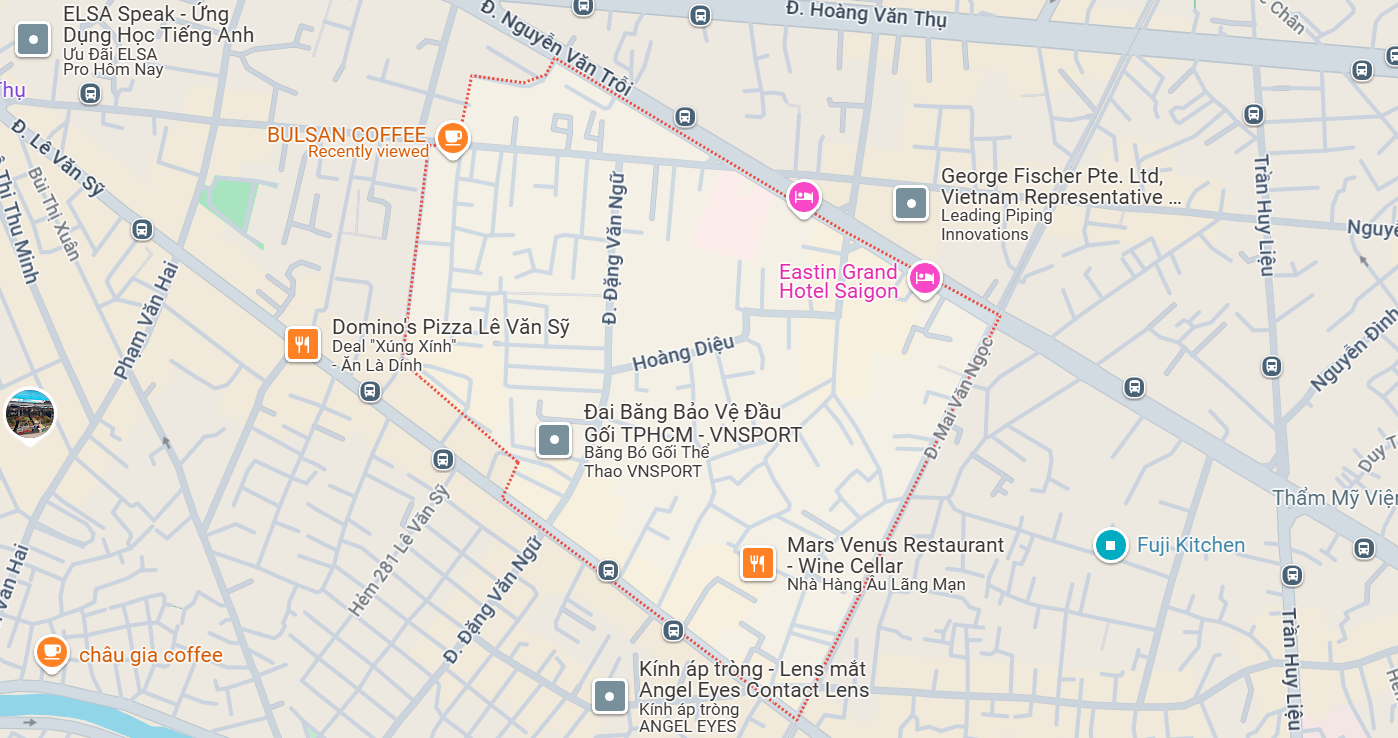
Task: Tap the bus stop beside Domino's Pizza
Action: [x=370, y=391]
